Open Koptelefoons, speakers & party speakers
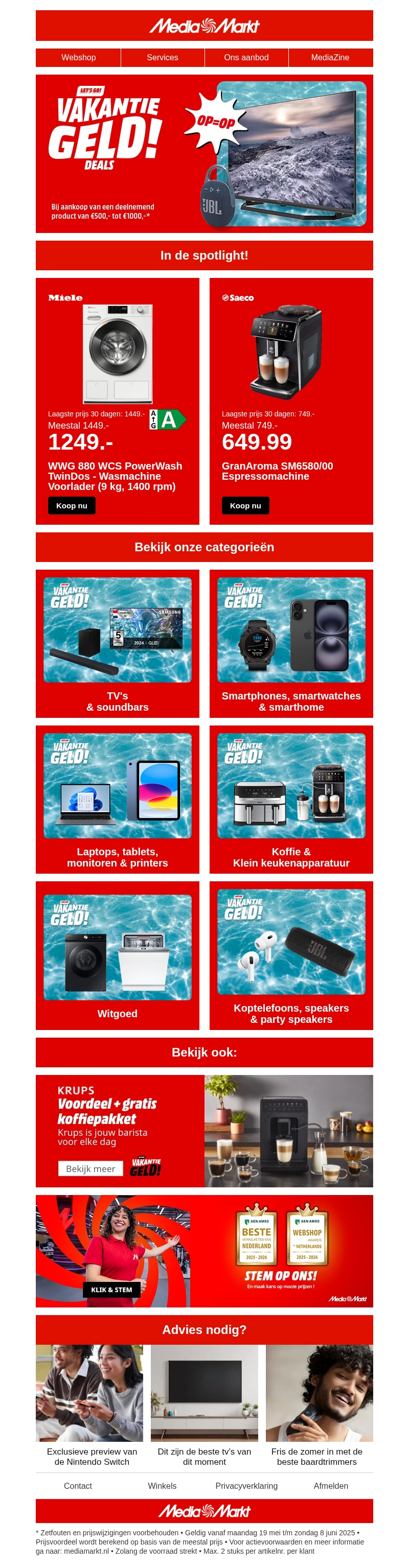The width and height of the screenshot is (409, 1568). pos(291,954)
